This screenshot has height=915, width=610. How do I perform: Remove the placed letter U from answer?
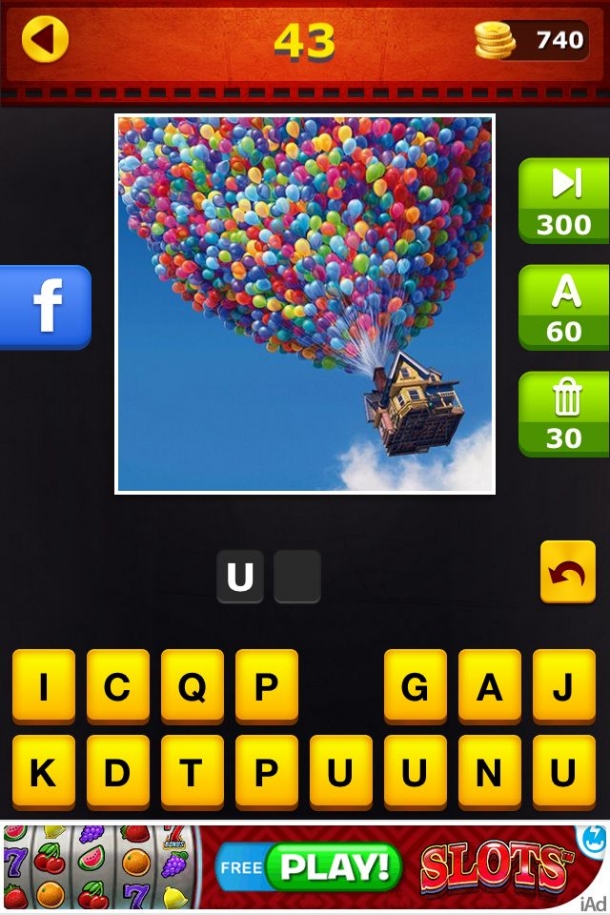(x=240, y=576)
